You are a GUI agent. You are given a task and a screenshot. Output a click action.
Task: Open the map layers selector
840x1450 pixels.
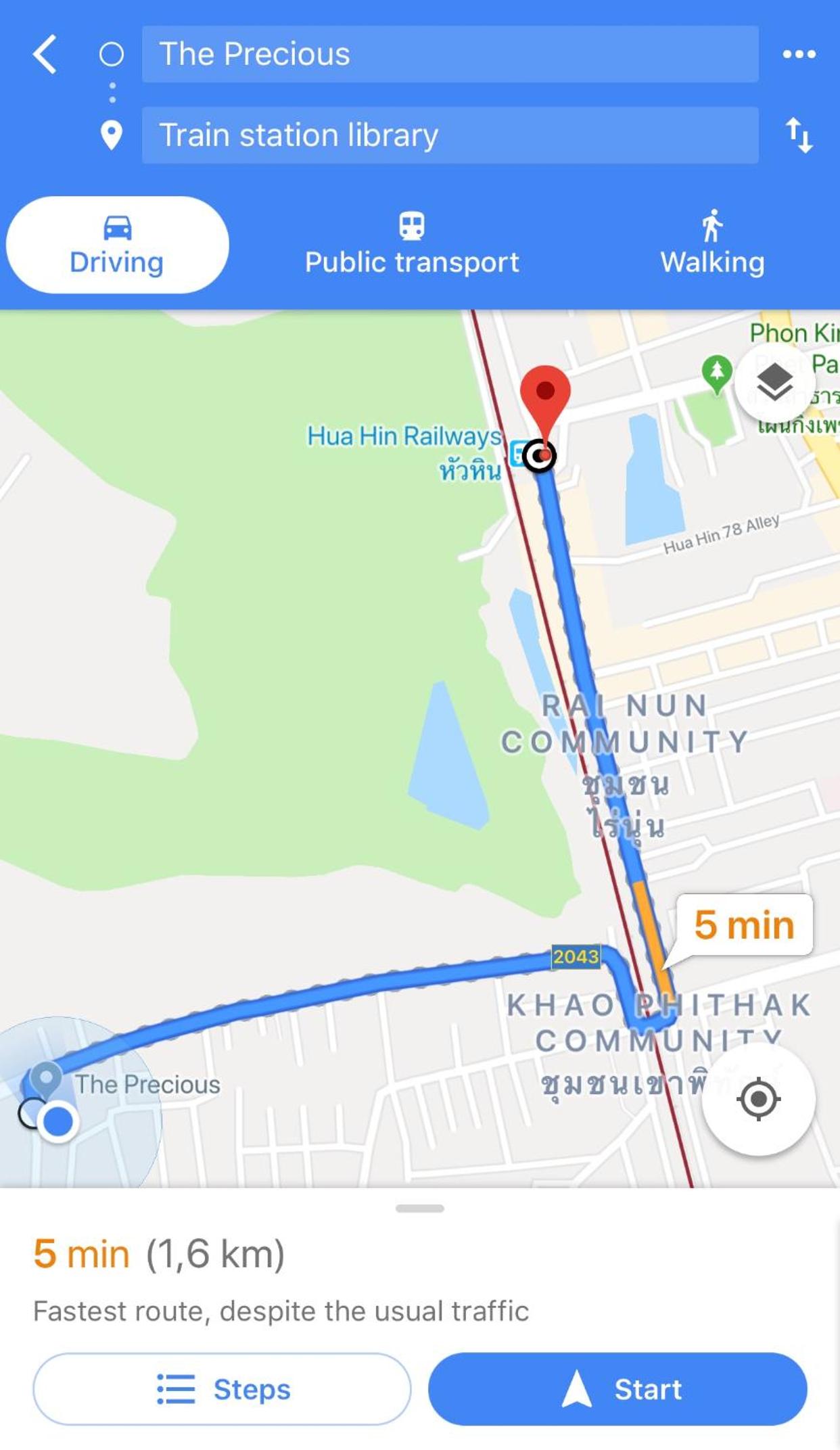pos(774,382)
